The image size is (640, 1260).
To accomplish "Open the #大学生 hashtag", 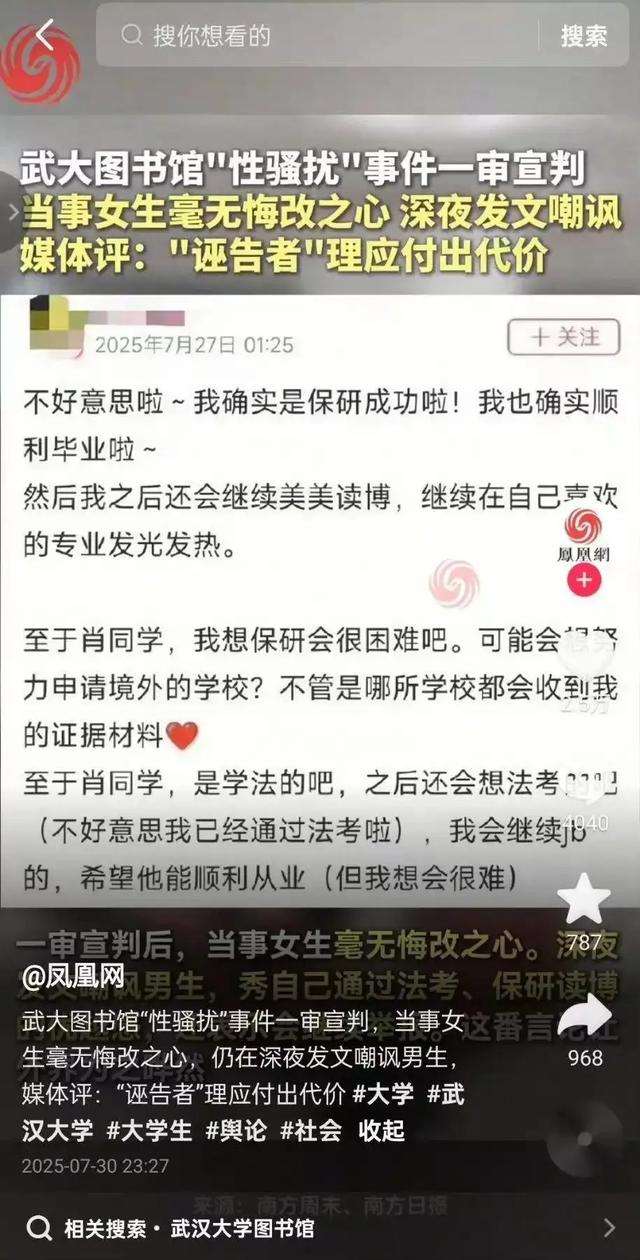I will (x=149, y=1130).
